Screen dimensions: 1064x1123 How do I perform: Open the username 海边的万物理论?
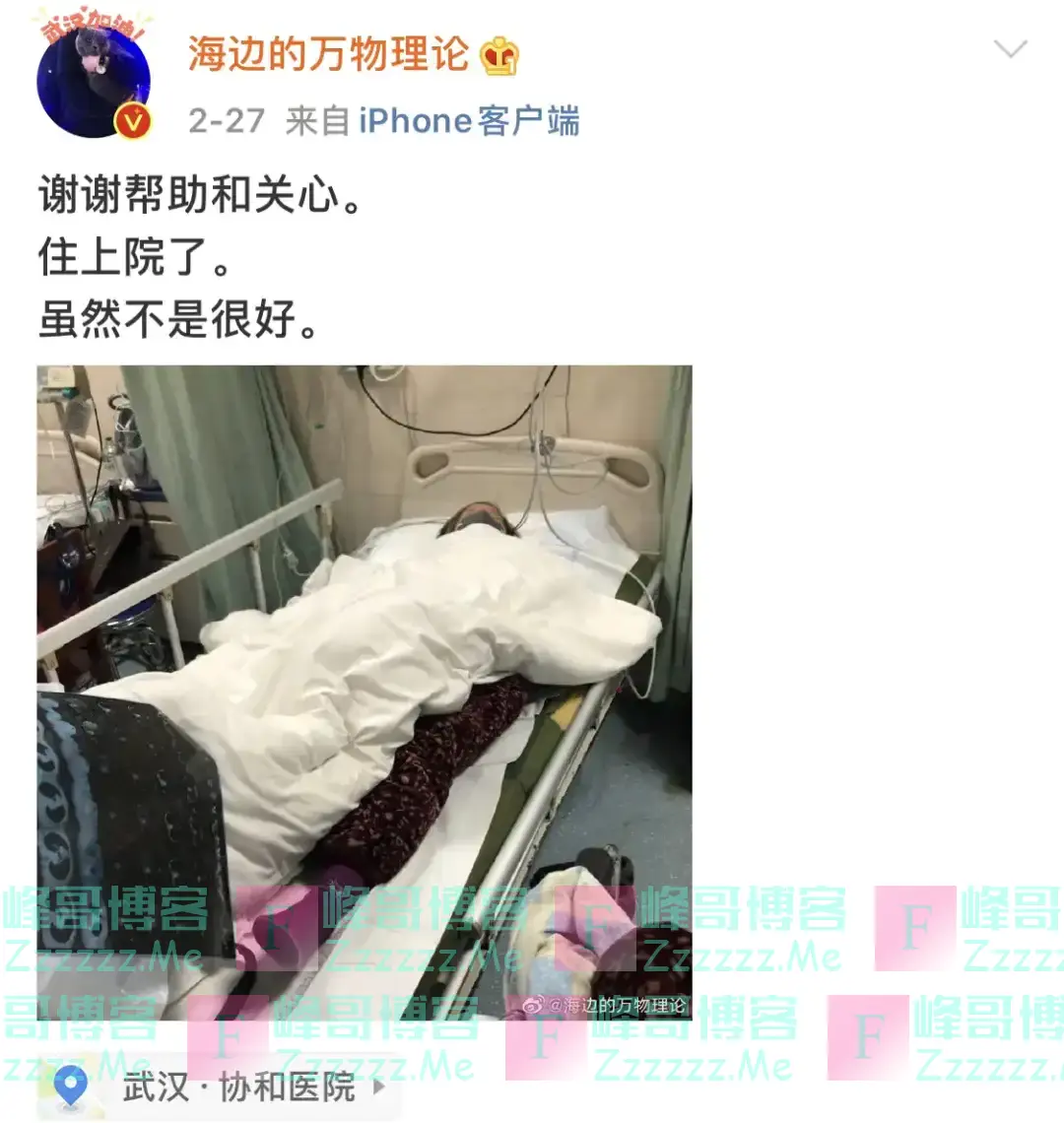coord(328,55)
